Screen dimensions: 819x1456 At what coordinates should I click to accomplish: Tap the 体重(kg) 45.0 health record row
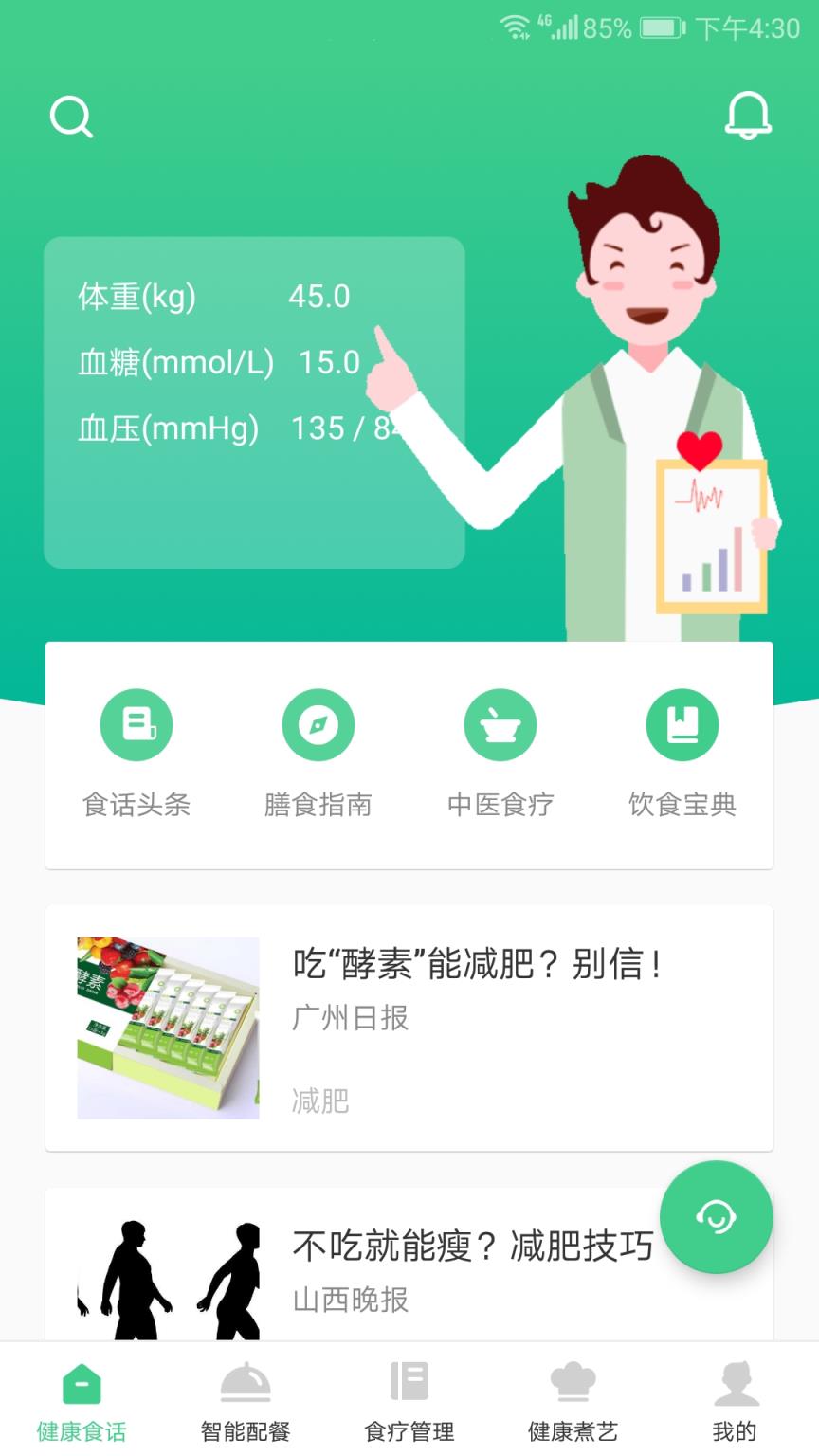point(214,297)
